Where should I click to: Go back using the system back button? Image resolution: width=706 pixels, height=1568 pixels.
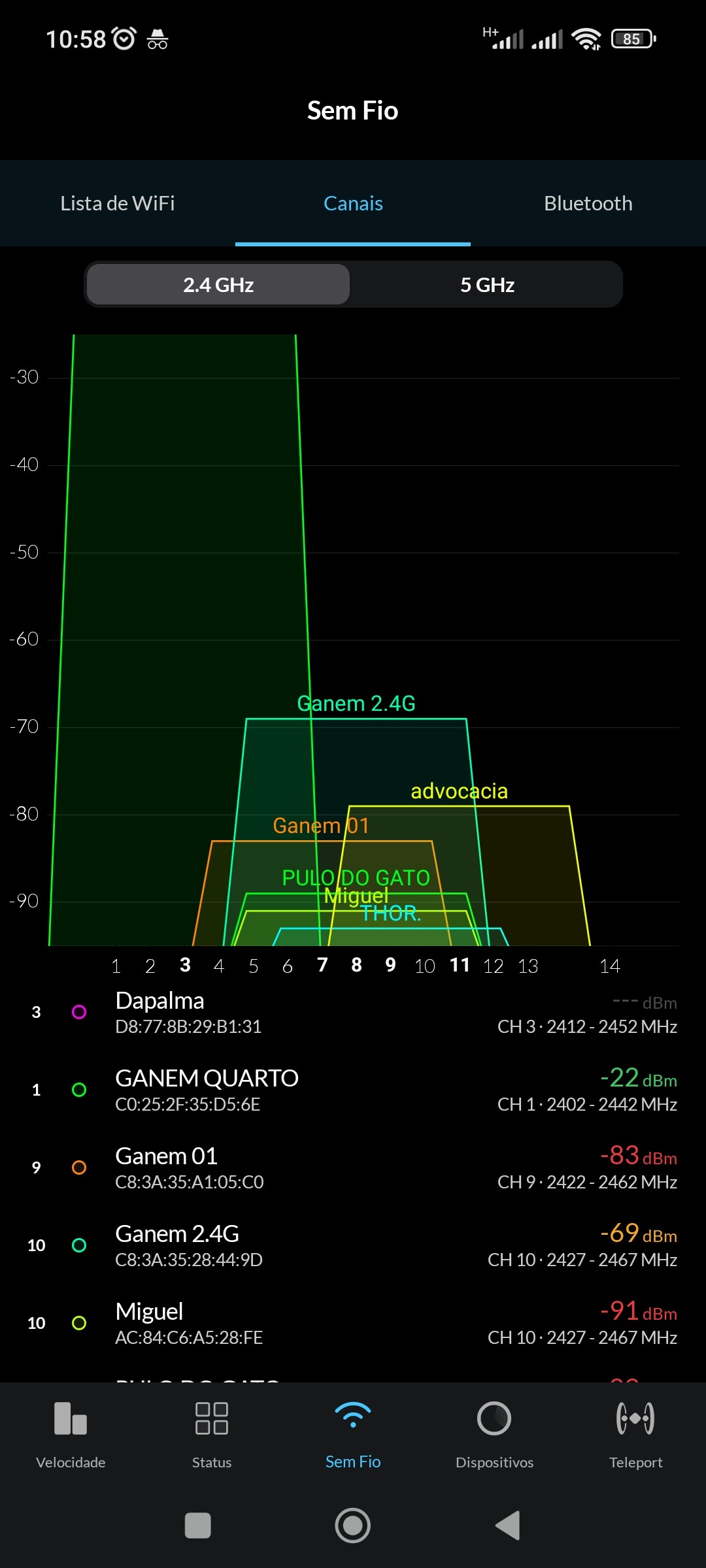(508, 1526)
